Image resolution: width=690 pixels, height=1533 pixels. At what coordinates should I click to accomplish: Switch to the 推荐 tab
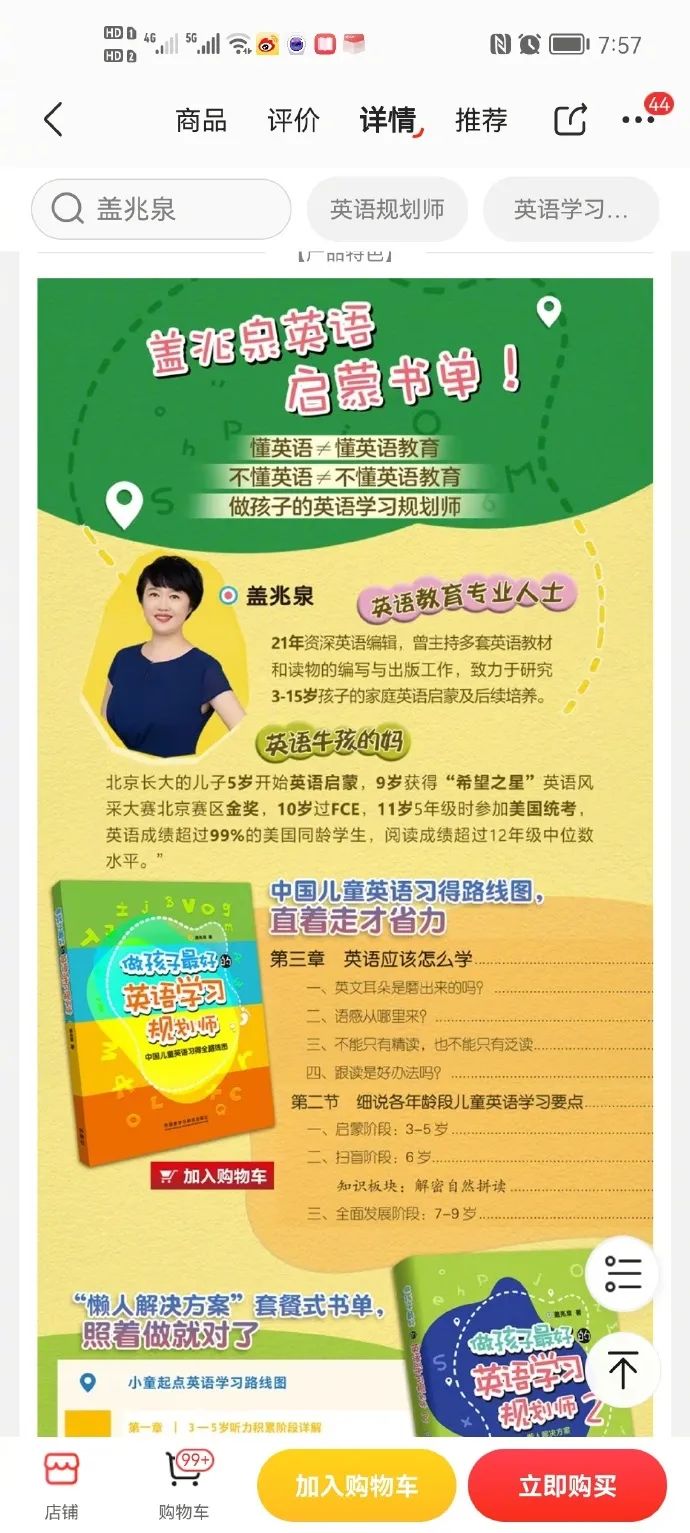481,120
